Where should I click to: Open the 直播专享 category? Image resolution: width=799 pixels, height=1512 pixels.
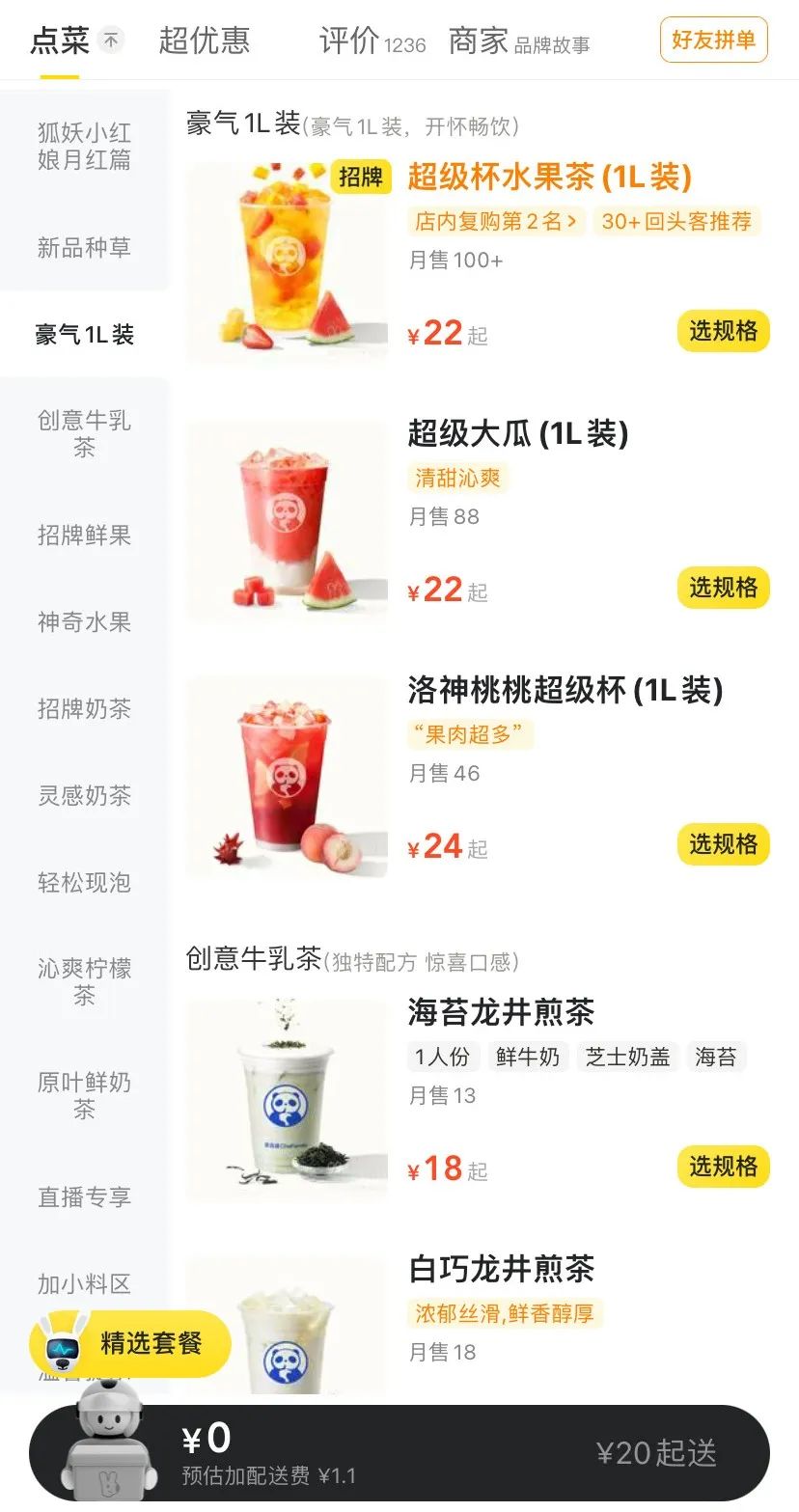84,1197
